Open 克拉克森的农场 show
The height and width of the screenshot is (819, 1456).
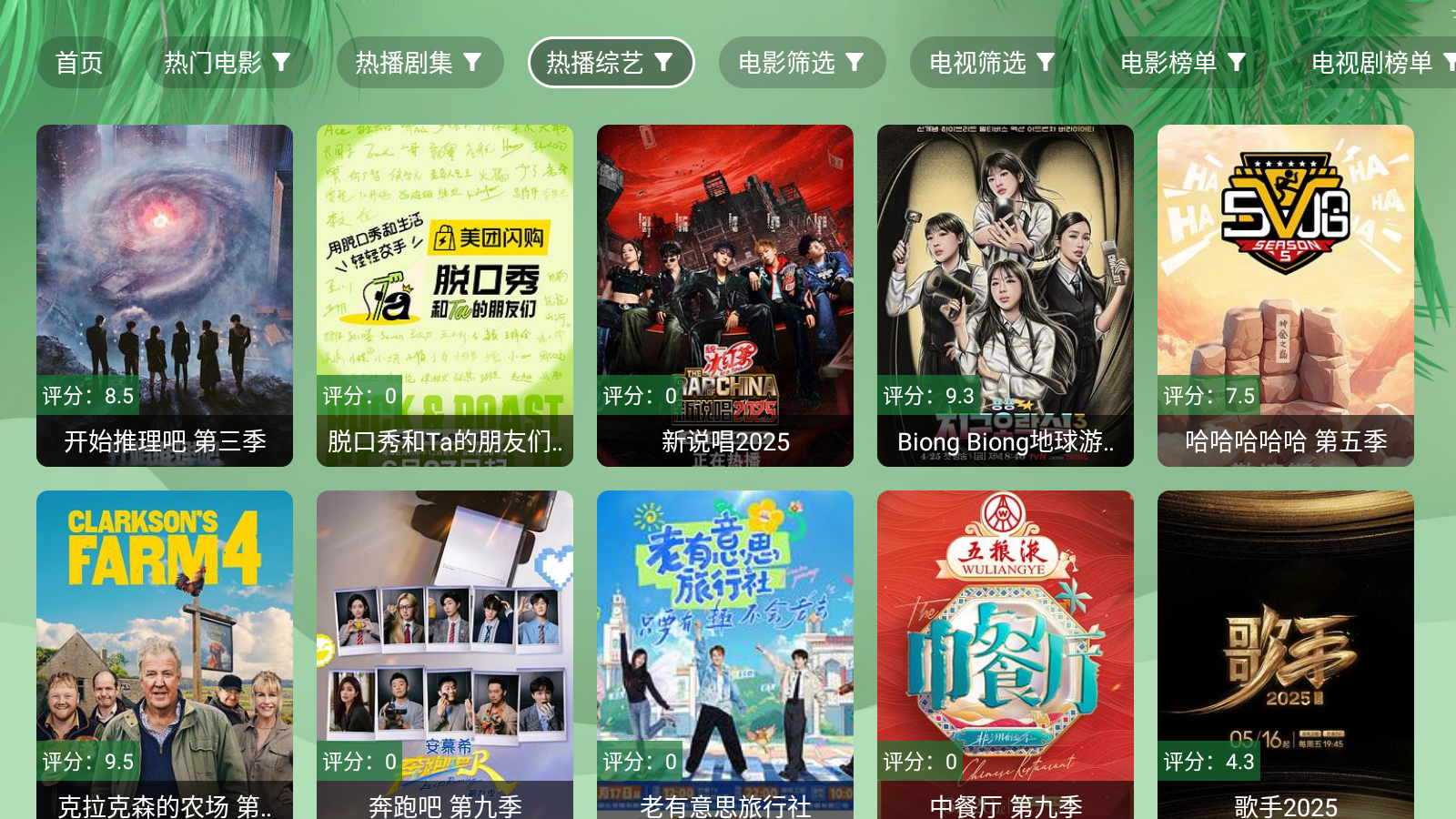[165, 655]
